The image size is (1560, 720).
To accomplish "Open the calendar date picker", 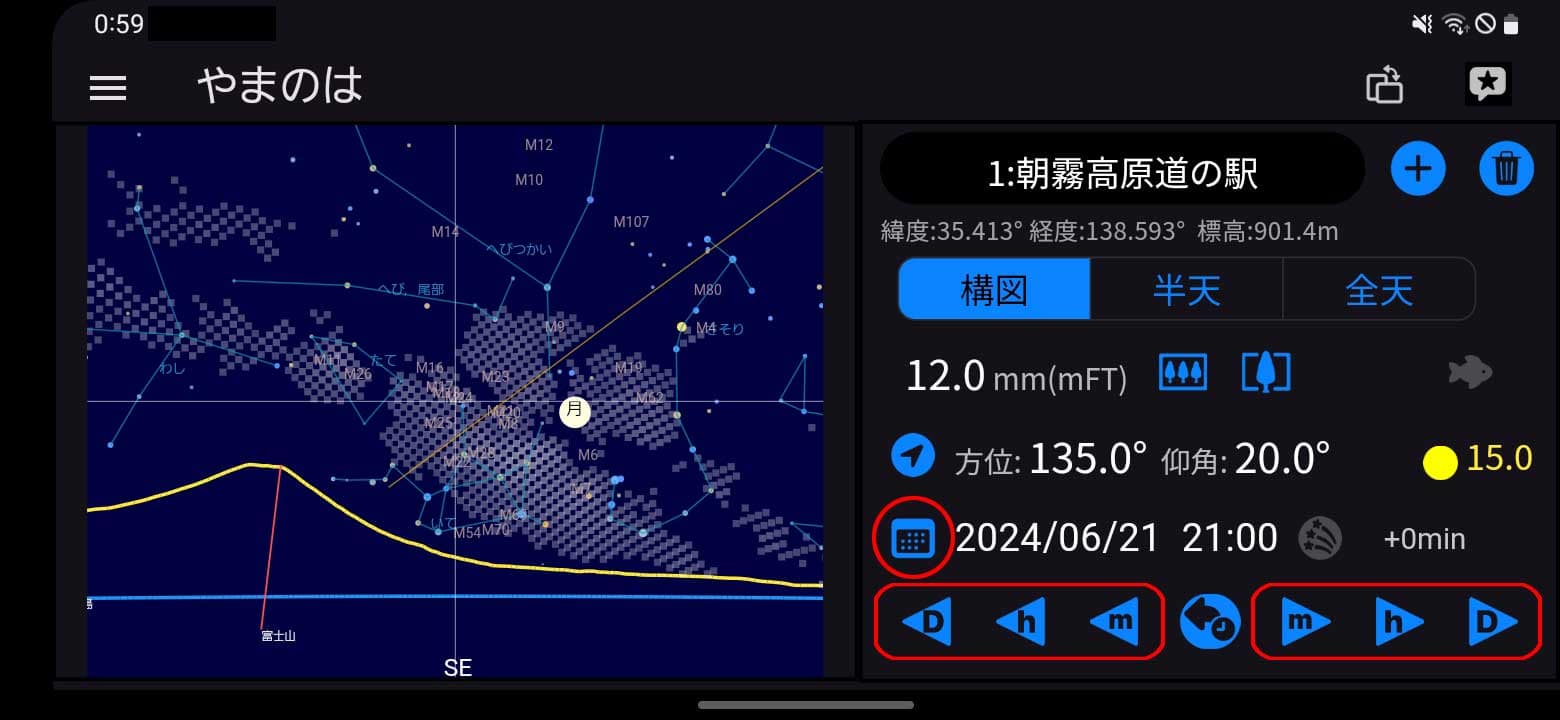I will point(911,540).
